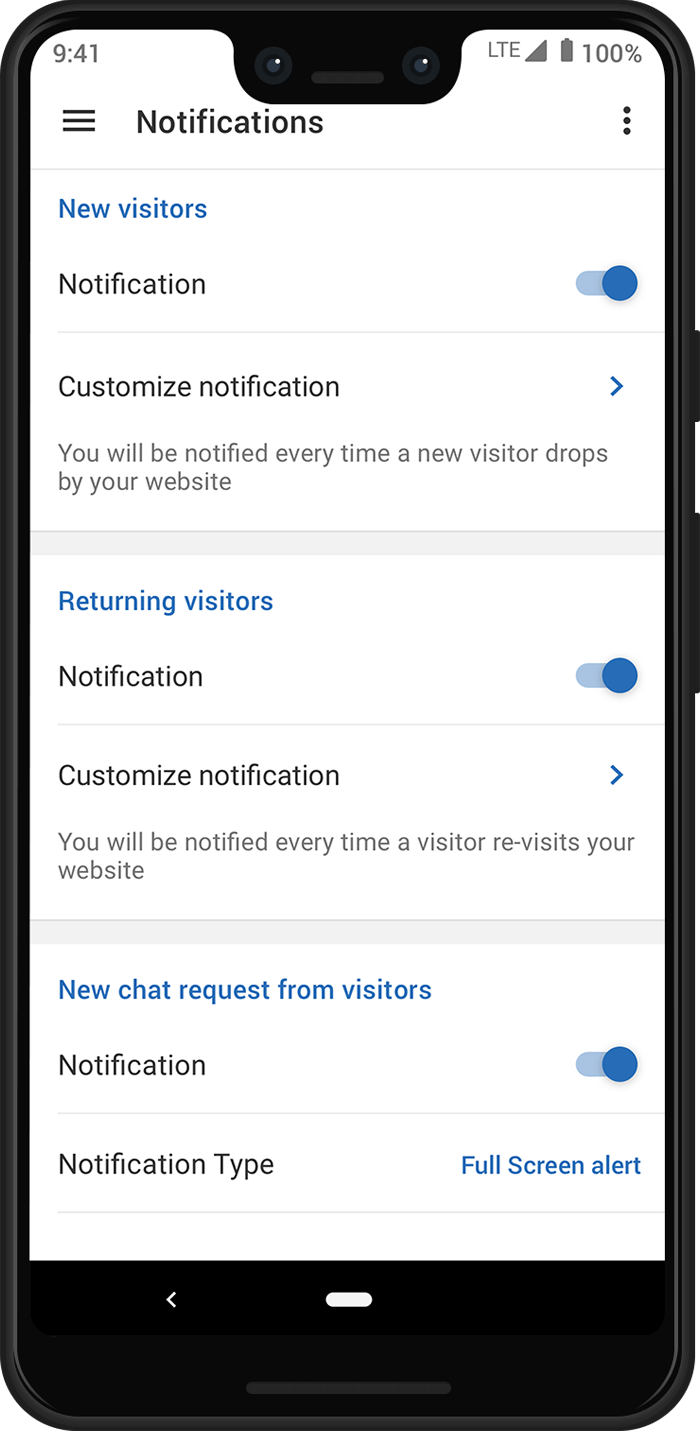Disable Returning visitors notification switch
This screenshot has height=1433, width=700.
coord(607,676)
